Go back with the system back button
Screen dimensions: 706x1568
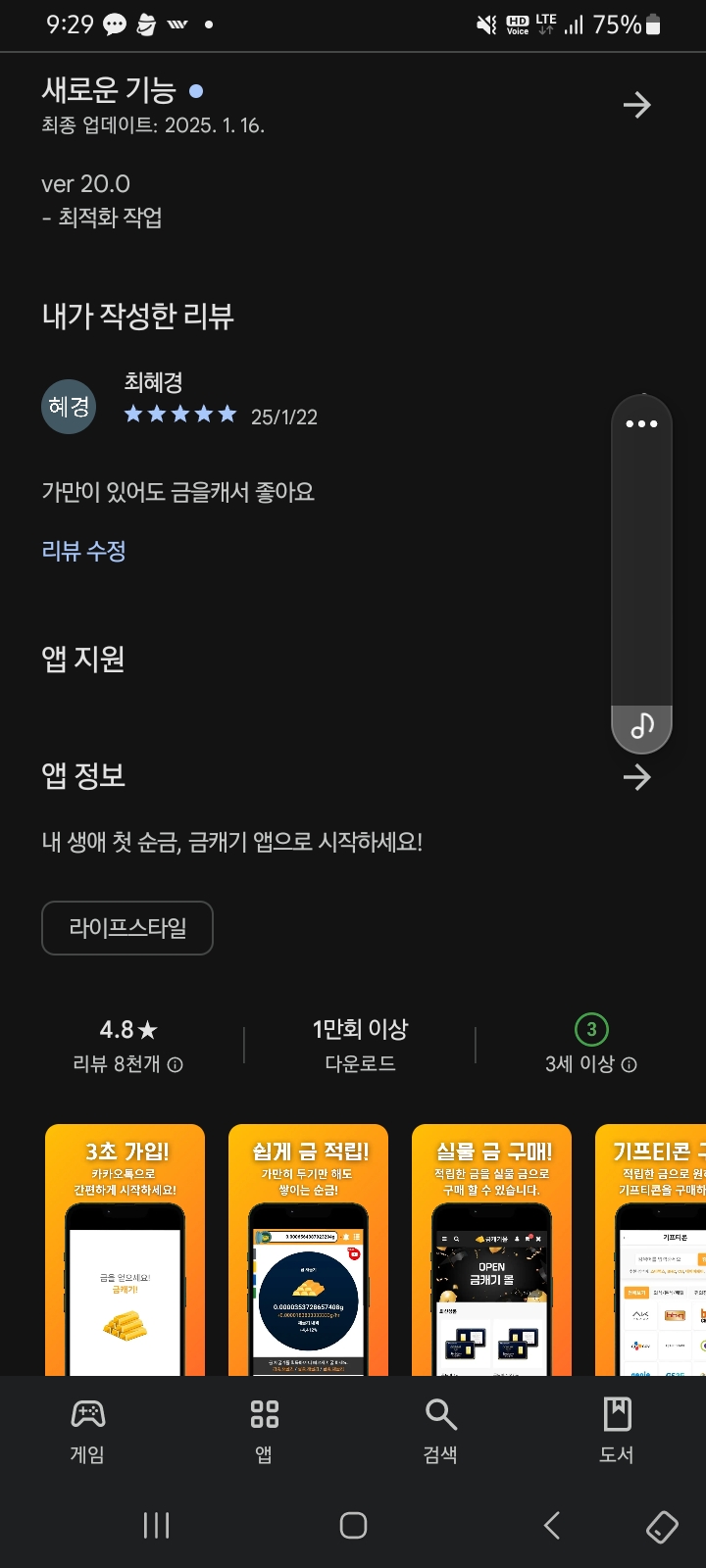[x=552, y=1525]
